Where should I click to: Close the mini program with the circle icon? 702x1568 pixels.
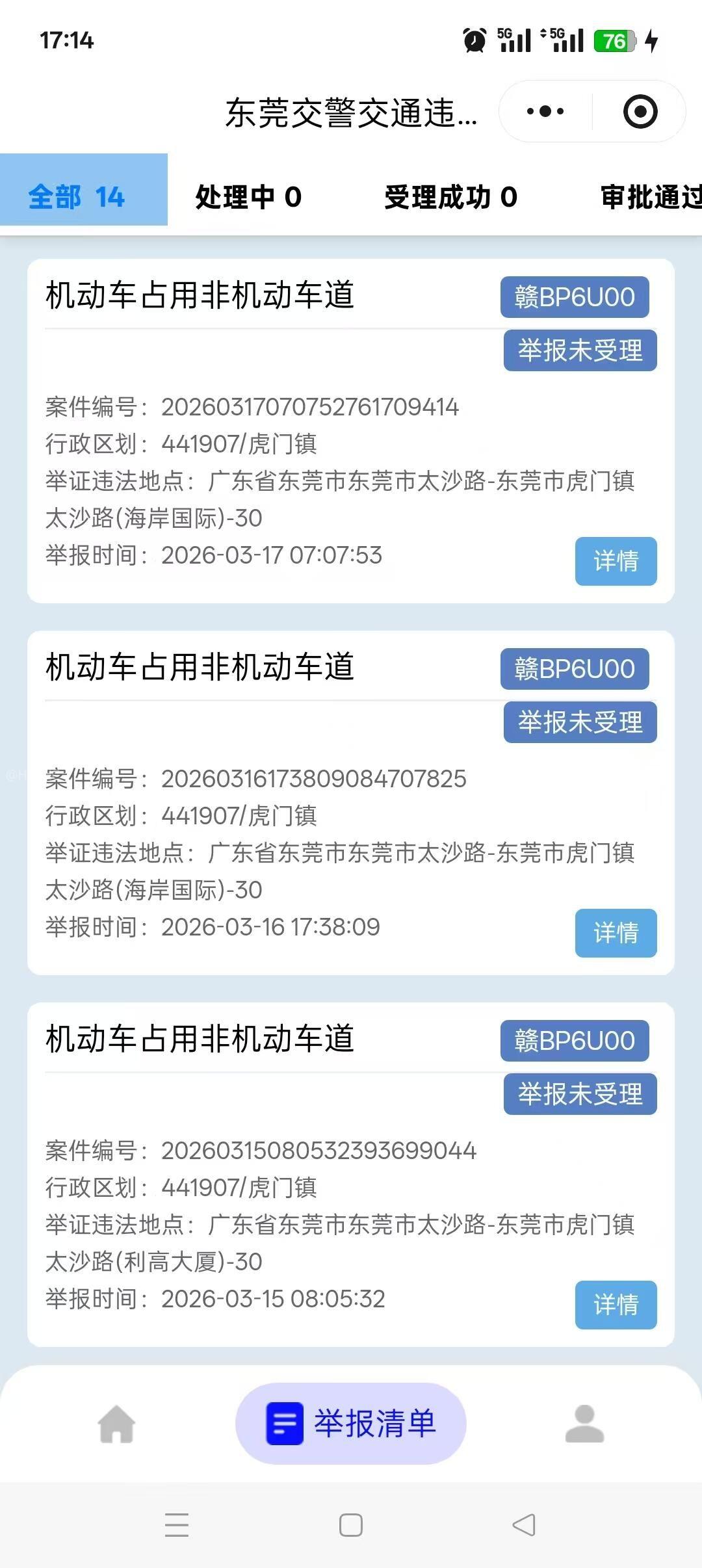pos(640,111)
